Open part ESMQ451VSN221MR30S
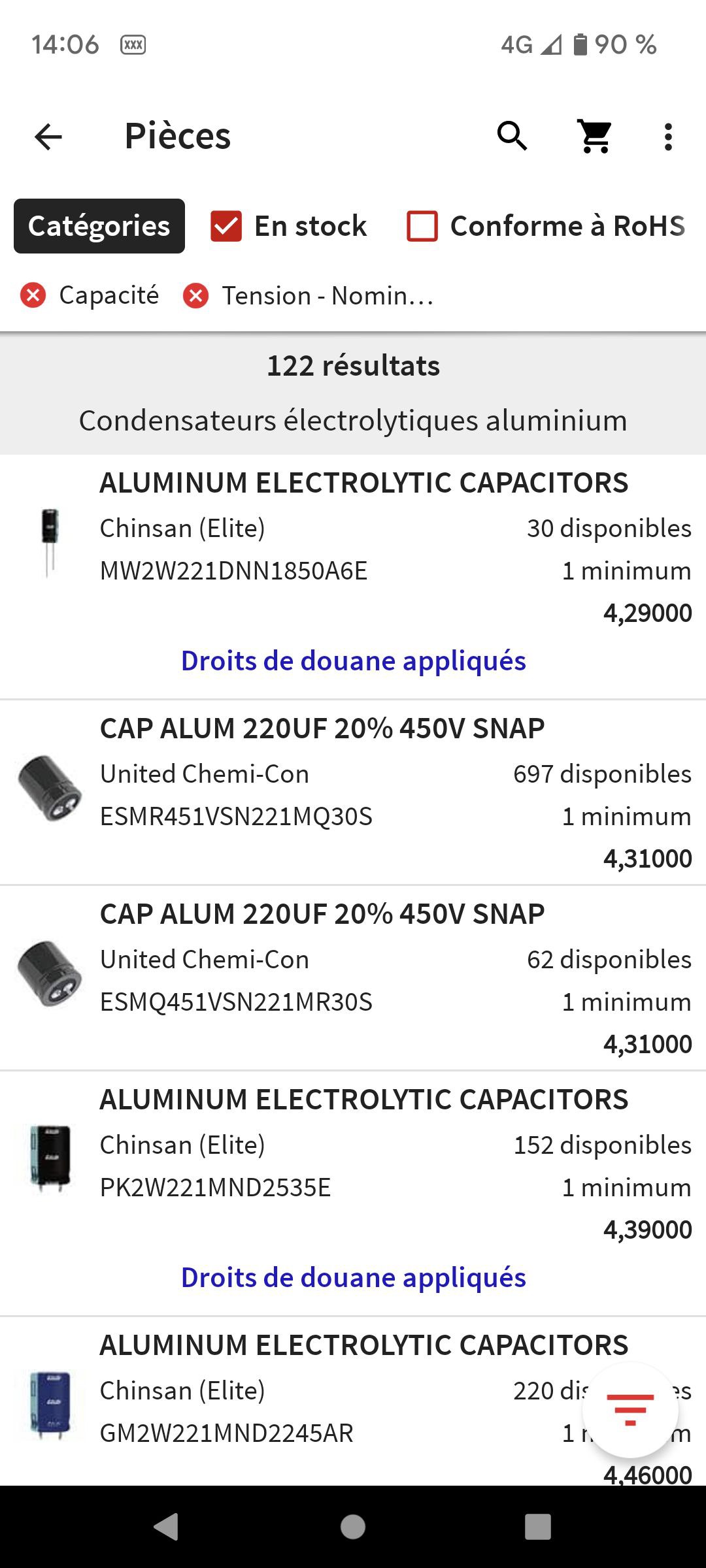This screenshot has width=706, height=1568. [x=353, y=978]
